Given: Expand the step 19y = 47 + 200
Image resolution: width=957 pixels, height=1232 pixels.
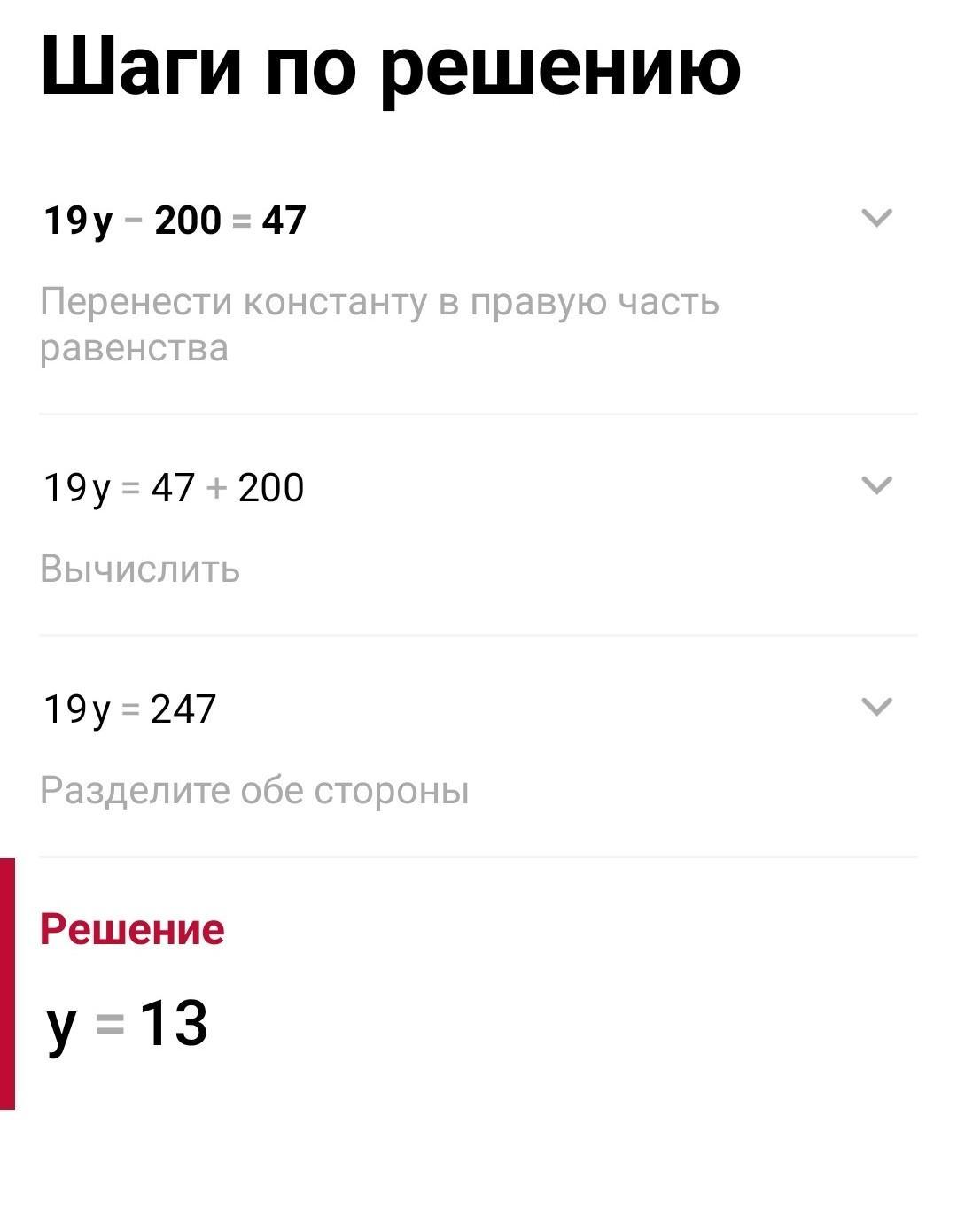Looking at the screenshot, I should [x=876, y=485].
